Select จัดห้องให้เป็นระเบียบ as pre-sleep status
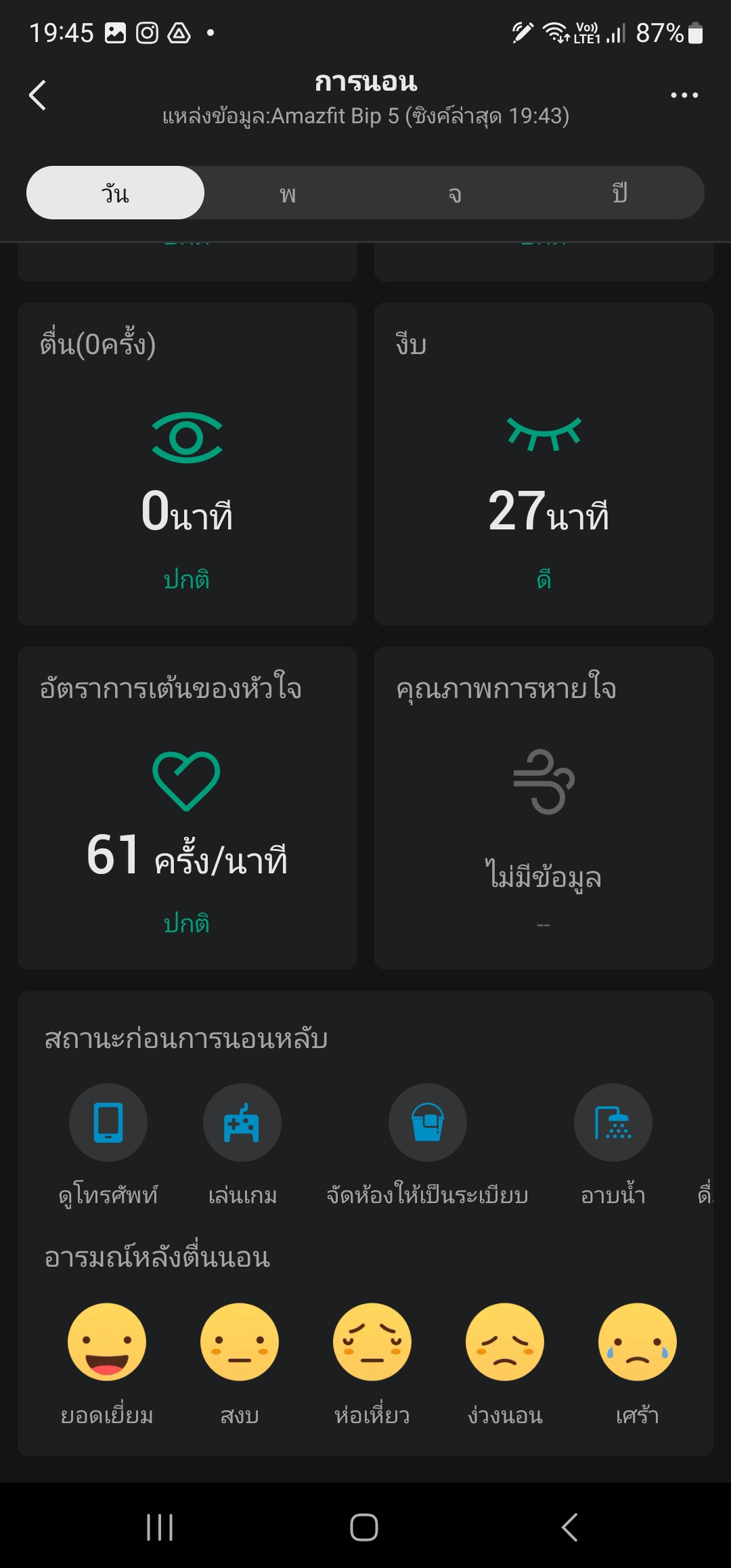The image size is (731, 1568). click(427, 1123)
